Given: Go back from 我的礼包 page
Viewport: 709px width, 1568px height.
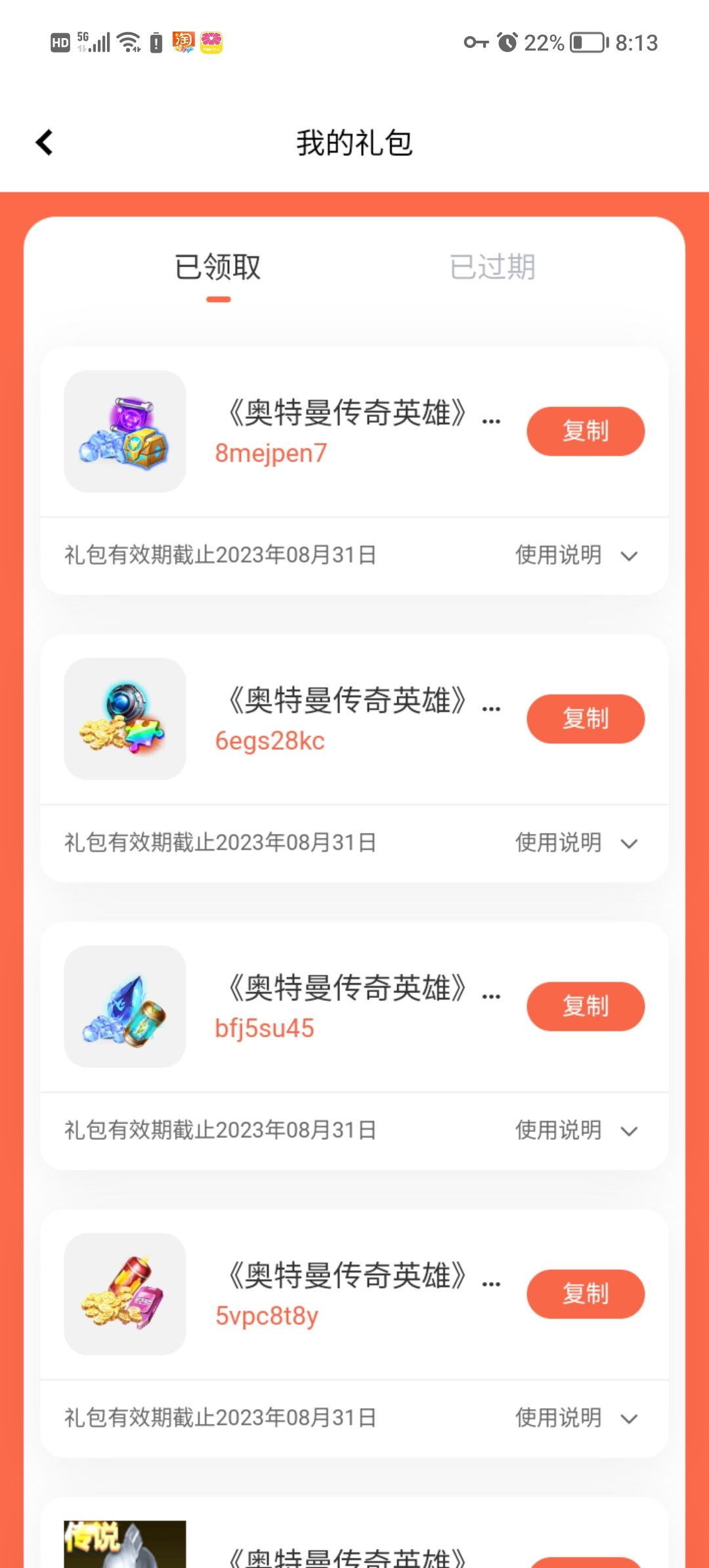Looking at the screenshot, I should 45,142.
